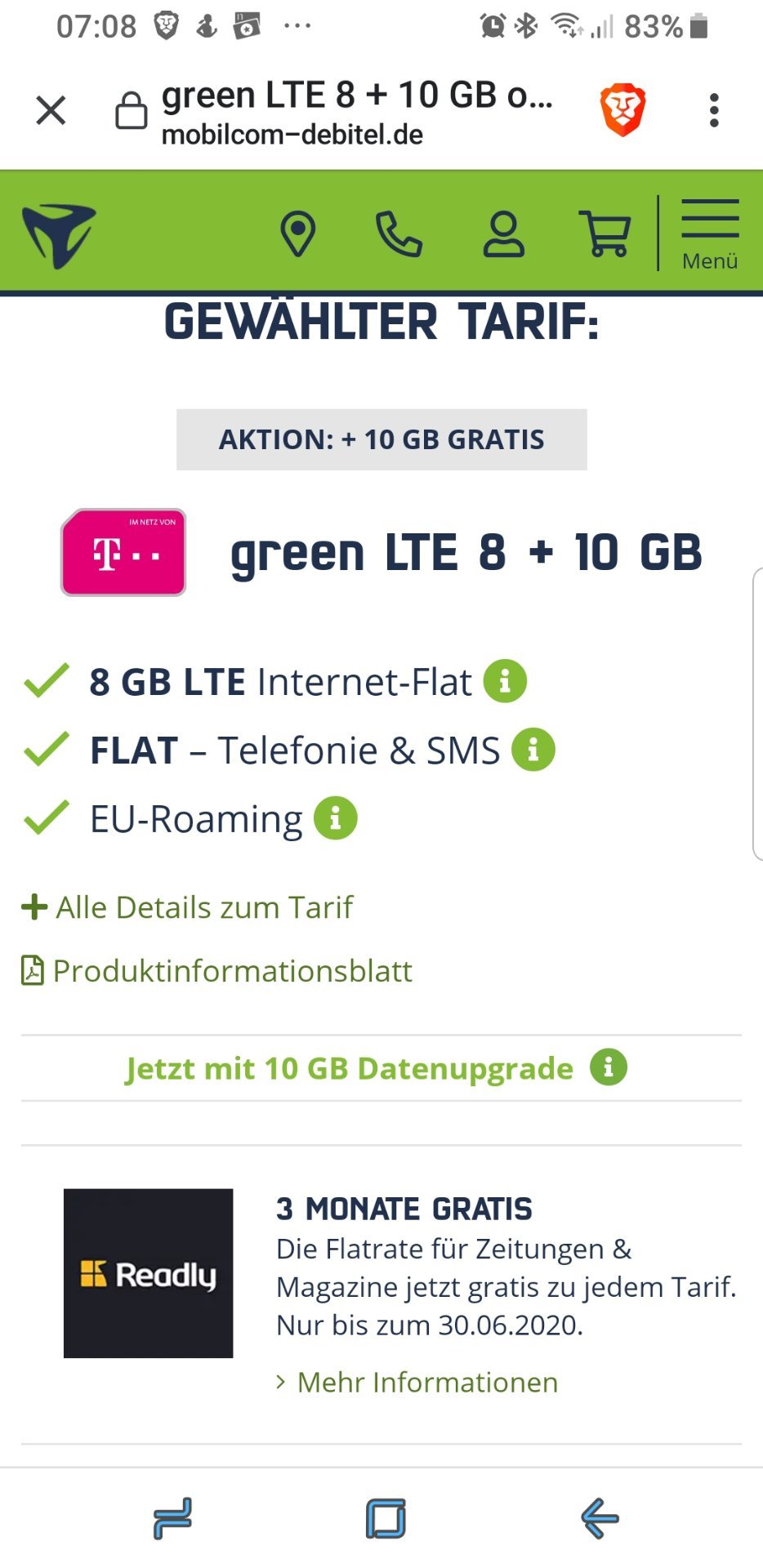The width and height of the screenshot is (763, 1568).
Task: Open the shopping cart
Action: coord(605,234)
